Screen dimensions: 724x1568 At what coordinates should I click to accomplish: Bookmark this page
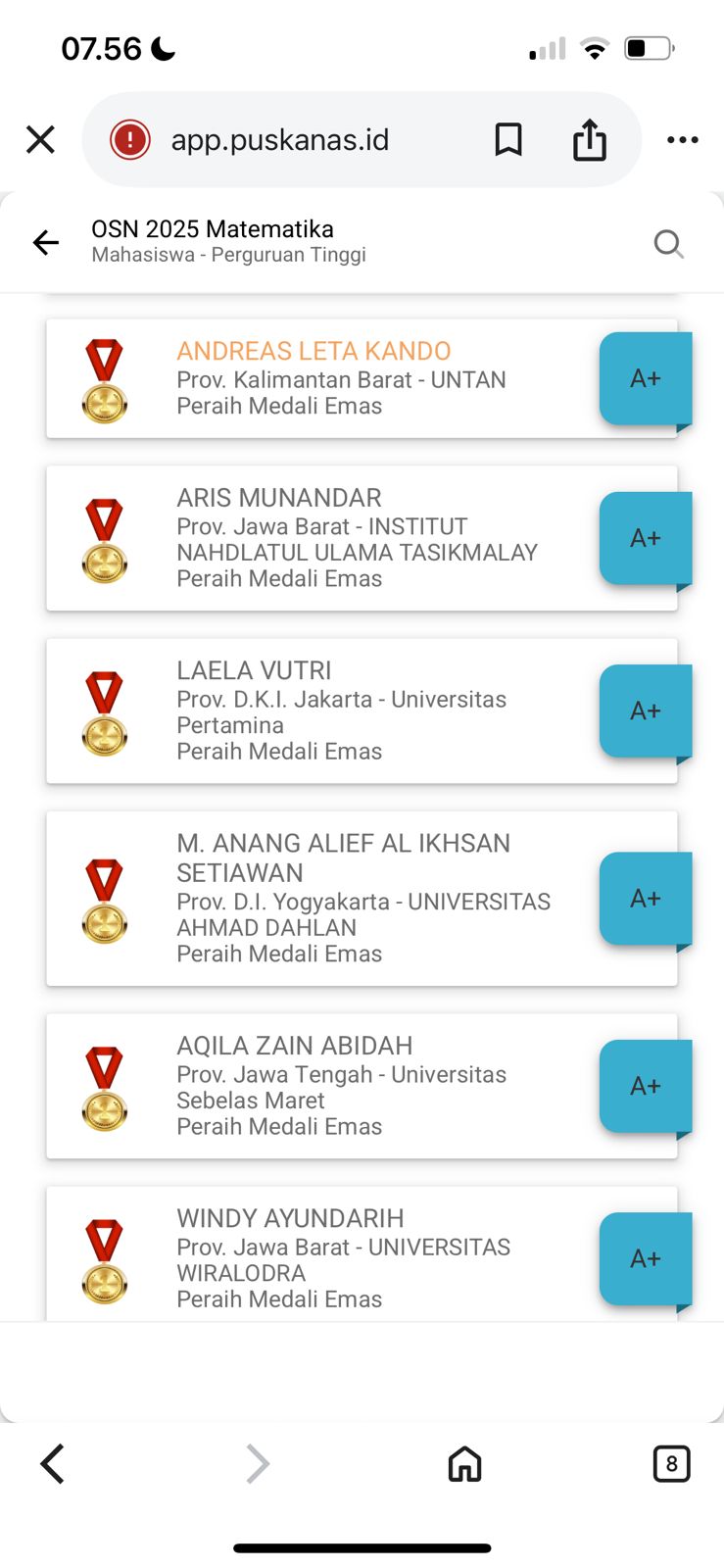point(507,140)
